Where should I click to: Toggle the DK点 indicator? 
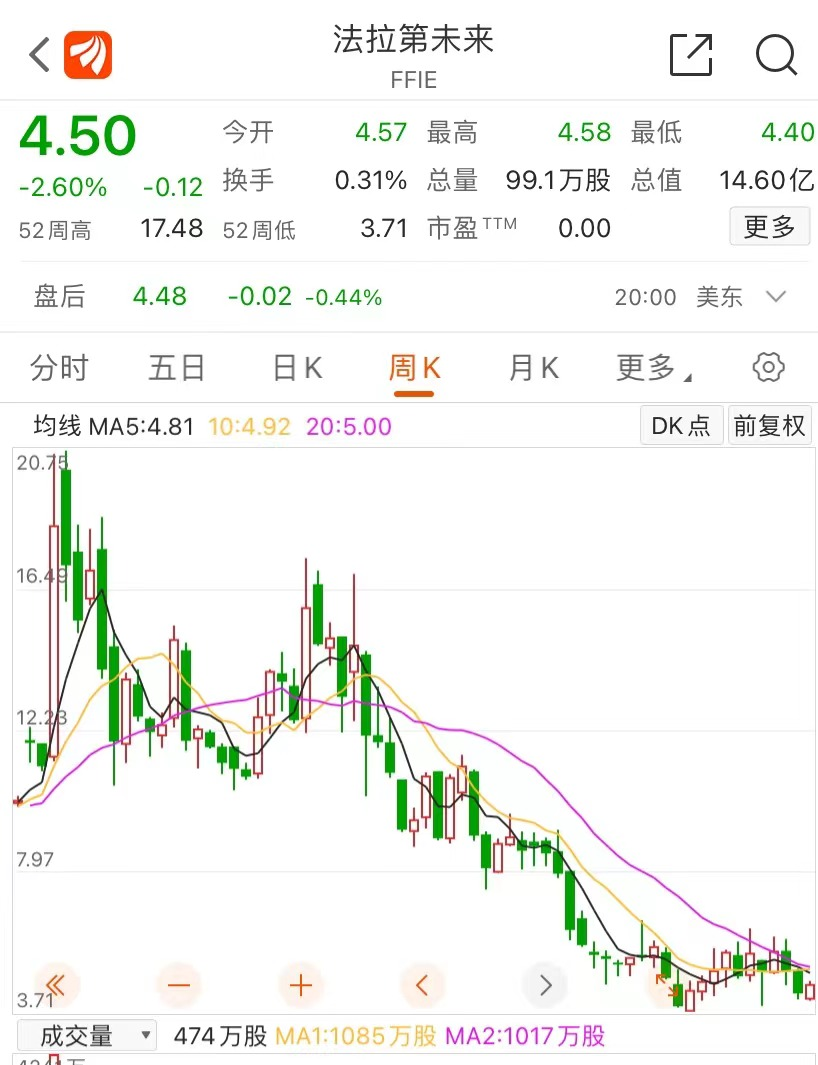[x=681, y=426]
